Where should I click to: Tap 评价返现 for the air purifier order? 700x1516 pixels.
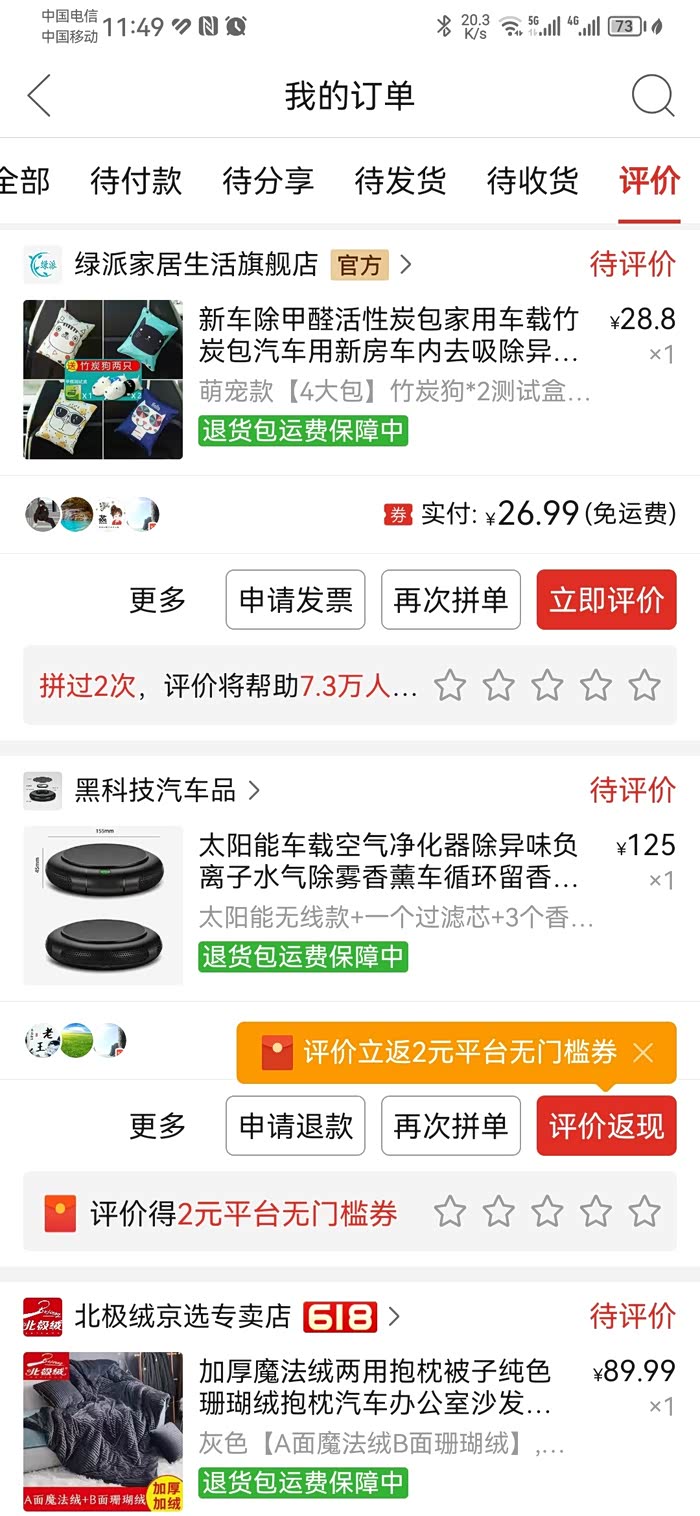pos(606,1126)
